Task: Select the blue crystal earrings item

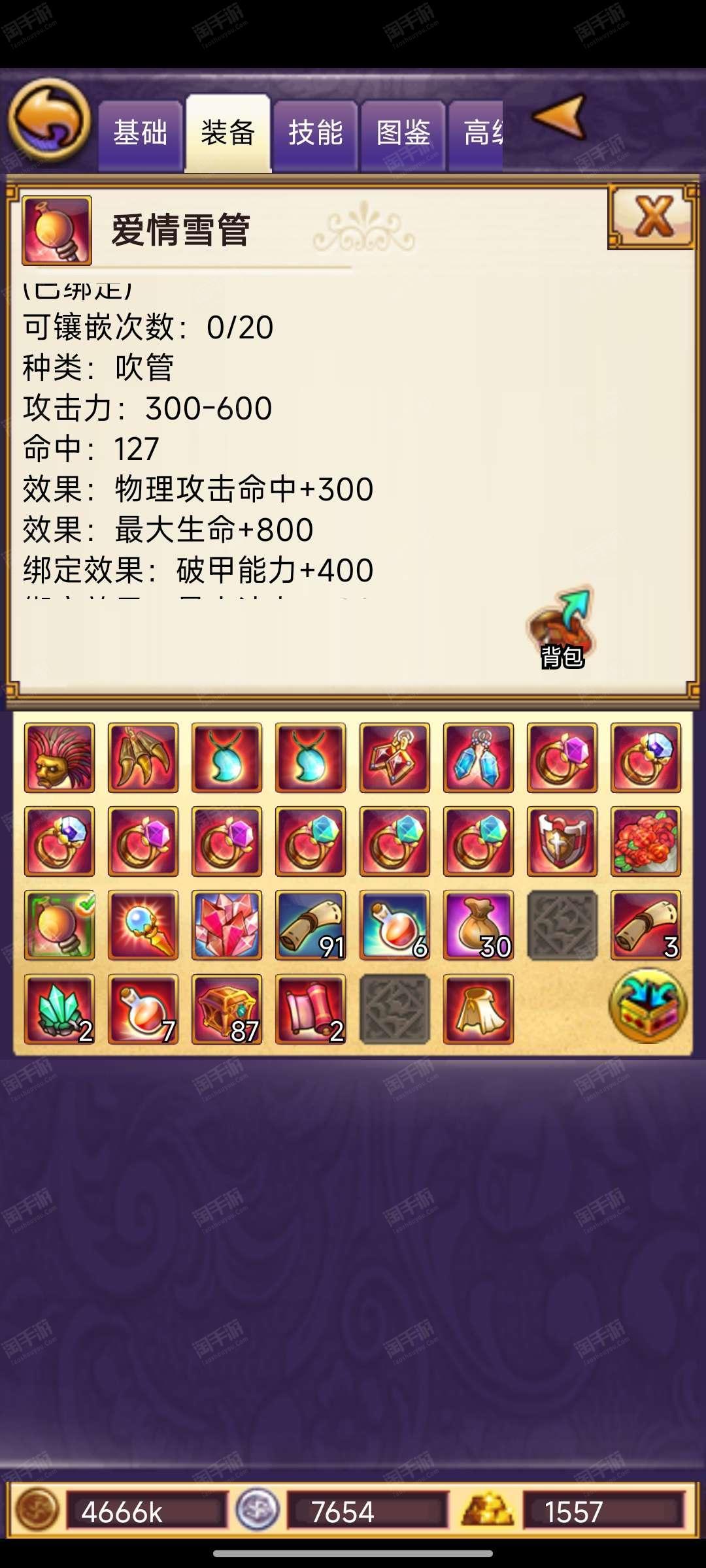Action: (479, 757)
